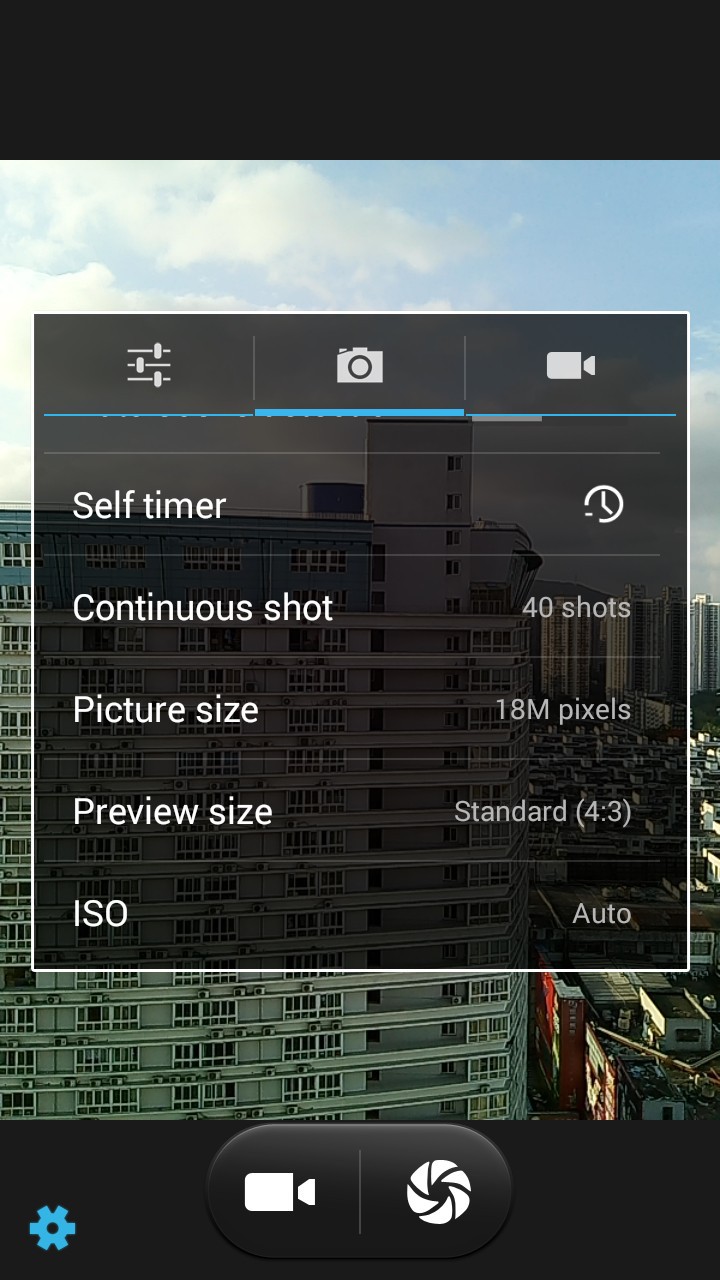Image resolution: width=720 pixels, height=1280 pixels.
Task: Tap the camera icon above the settings list
Action: pyautogui.click(x=361, y=366)
